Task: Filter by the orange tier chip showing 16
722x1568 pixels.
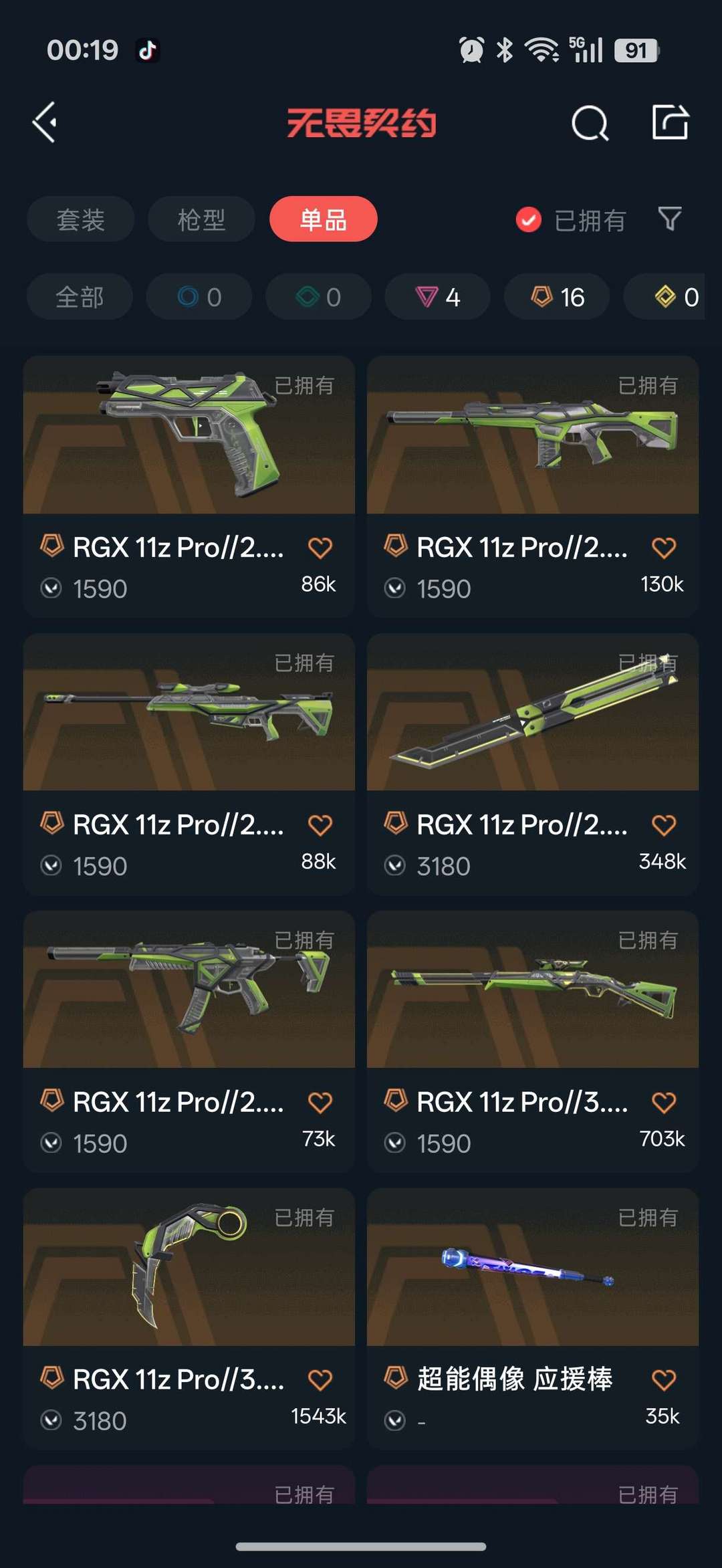Action: coord(557,297)
